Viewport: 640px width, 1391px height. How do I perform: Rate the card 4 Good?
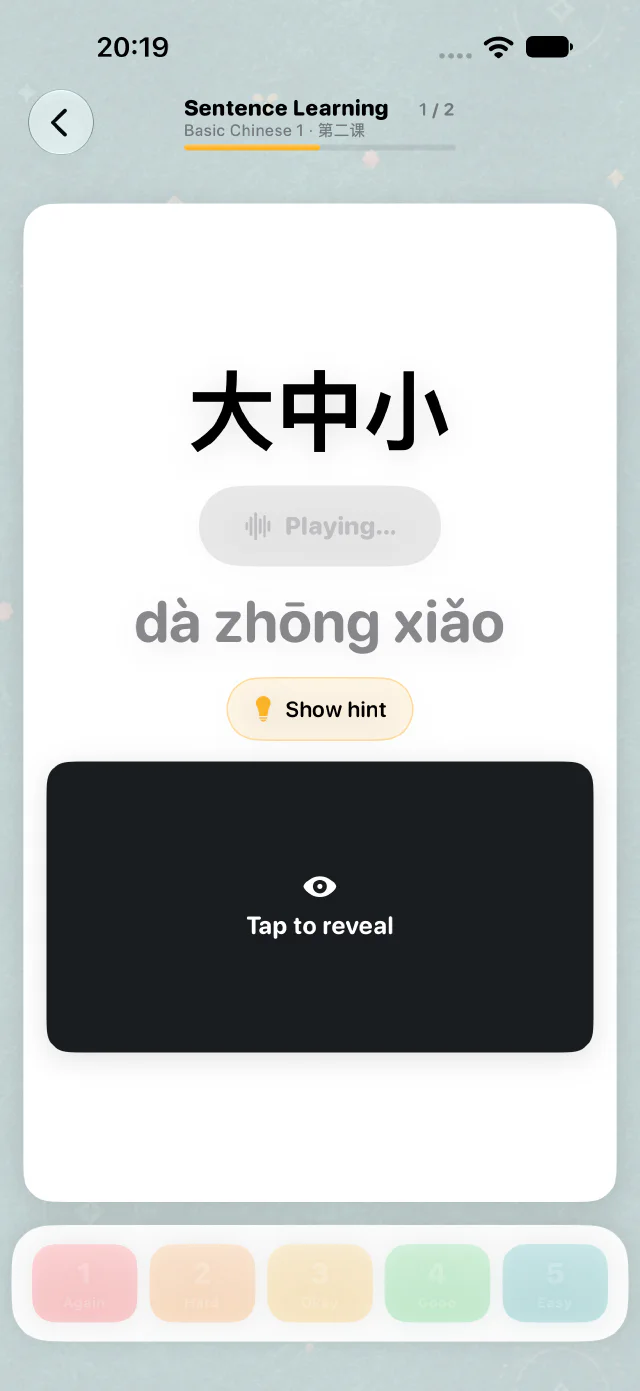437,1283
